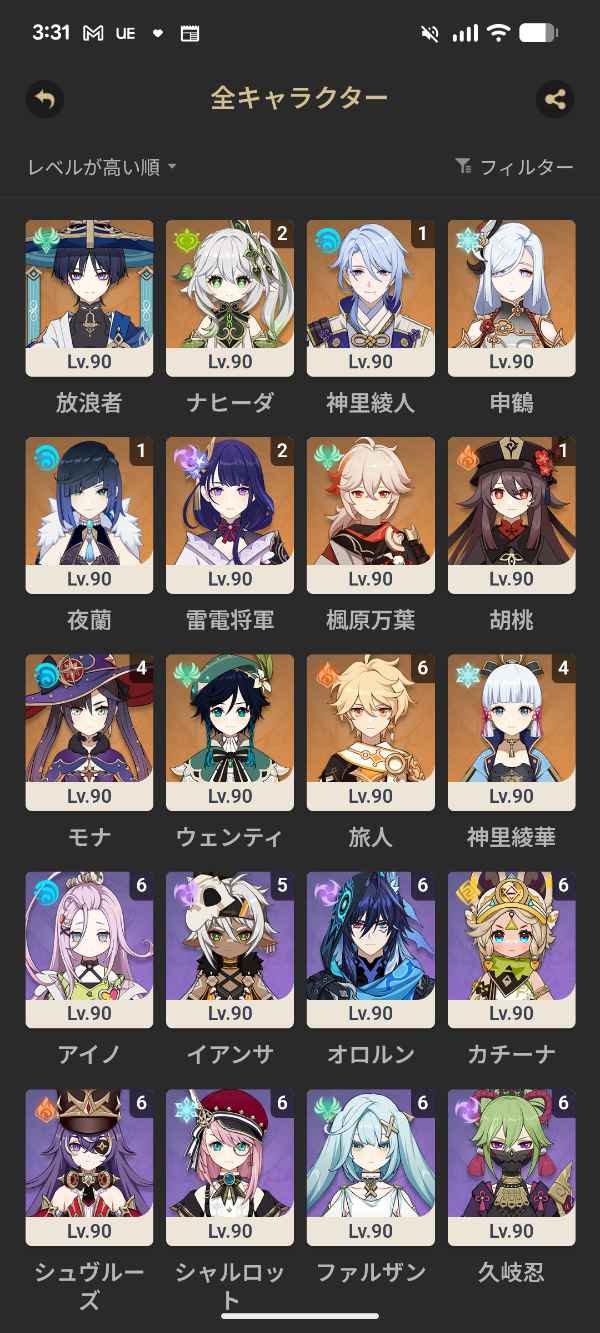
Task: Go back using the arrow icon
Action: click(44, 99)
